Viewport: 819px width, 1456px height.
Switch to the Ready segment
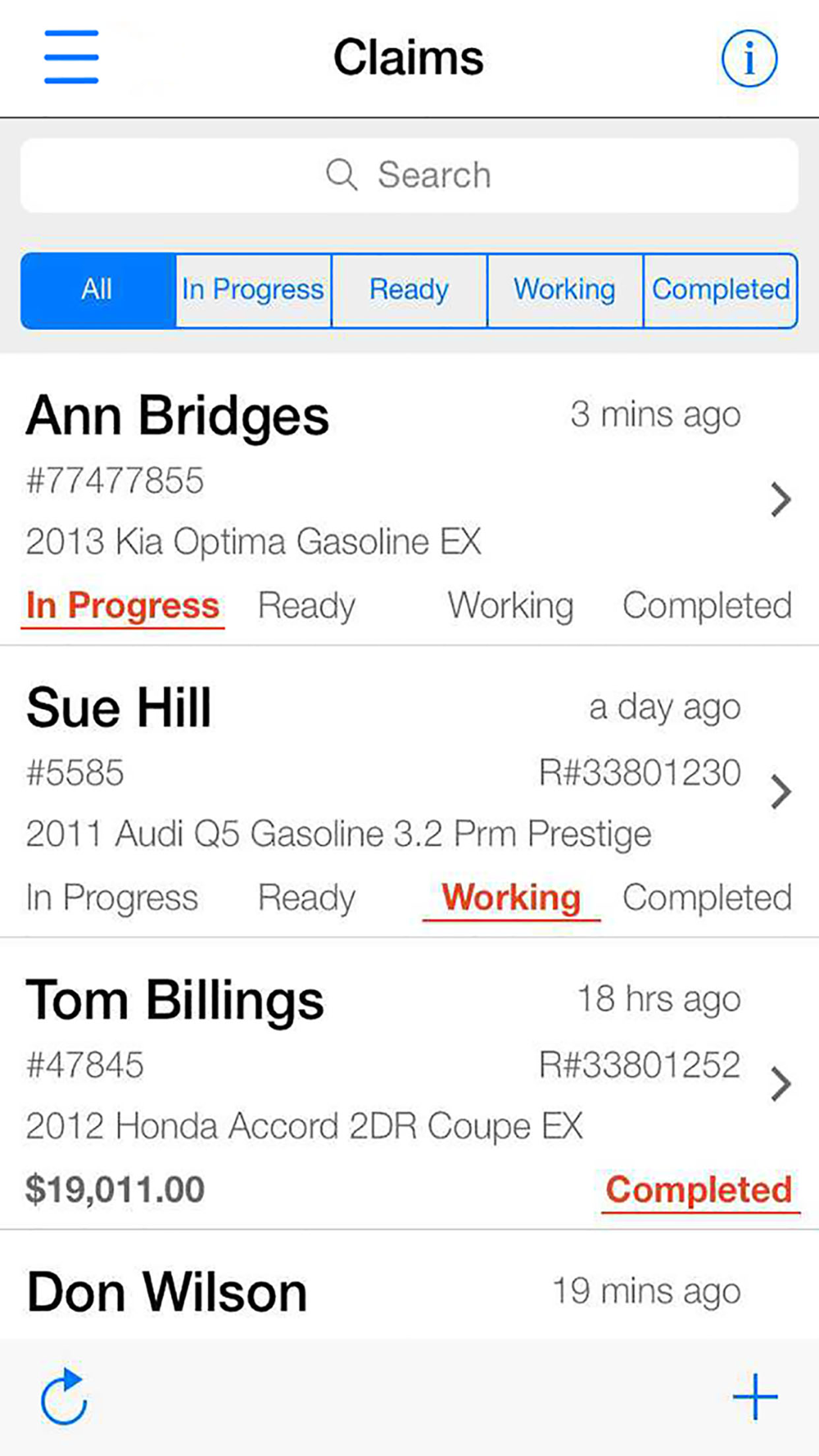click(x=409, y=290)
